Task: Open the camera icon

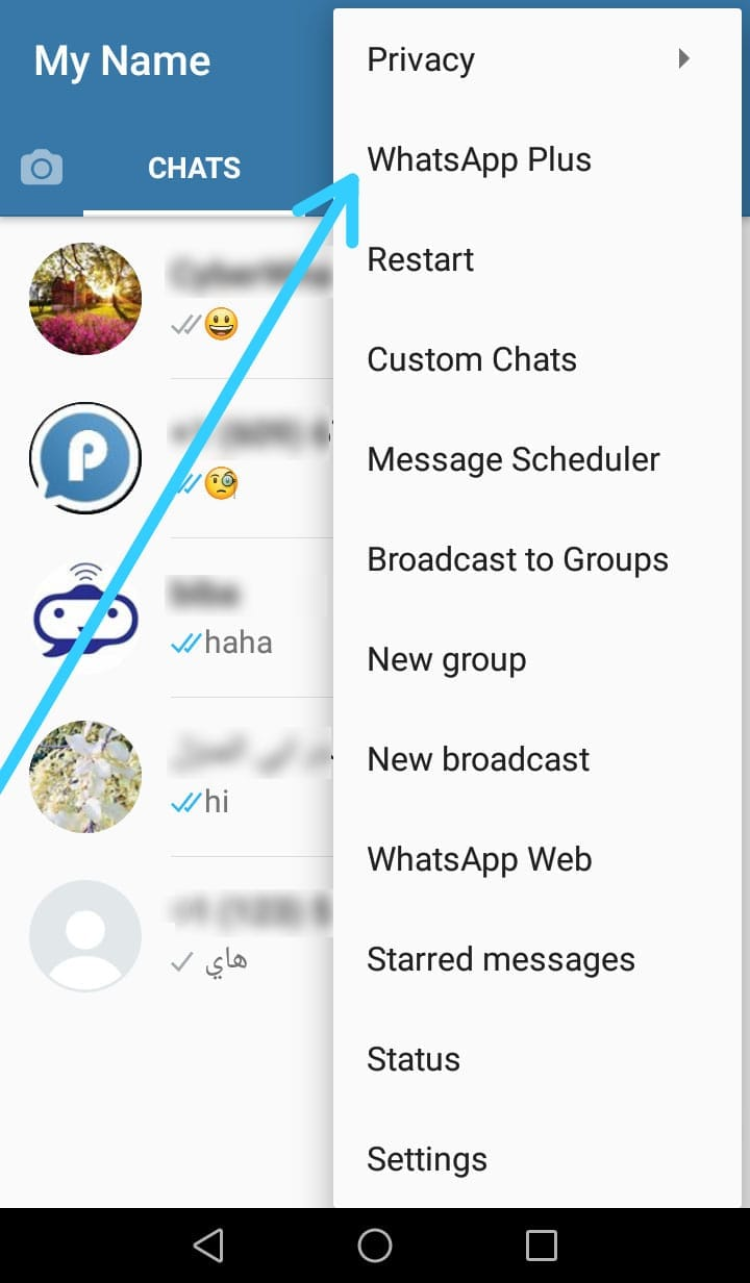Action: (41, 167)
